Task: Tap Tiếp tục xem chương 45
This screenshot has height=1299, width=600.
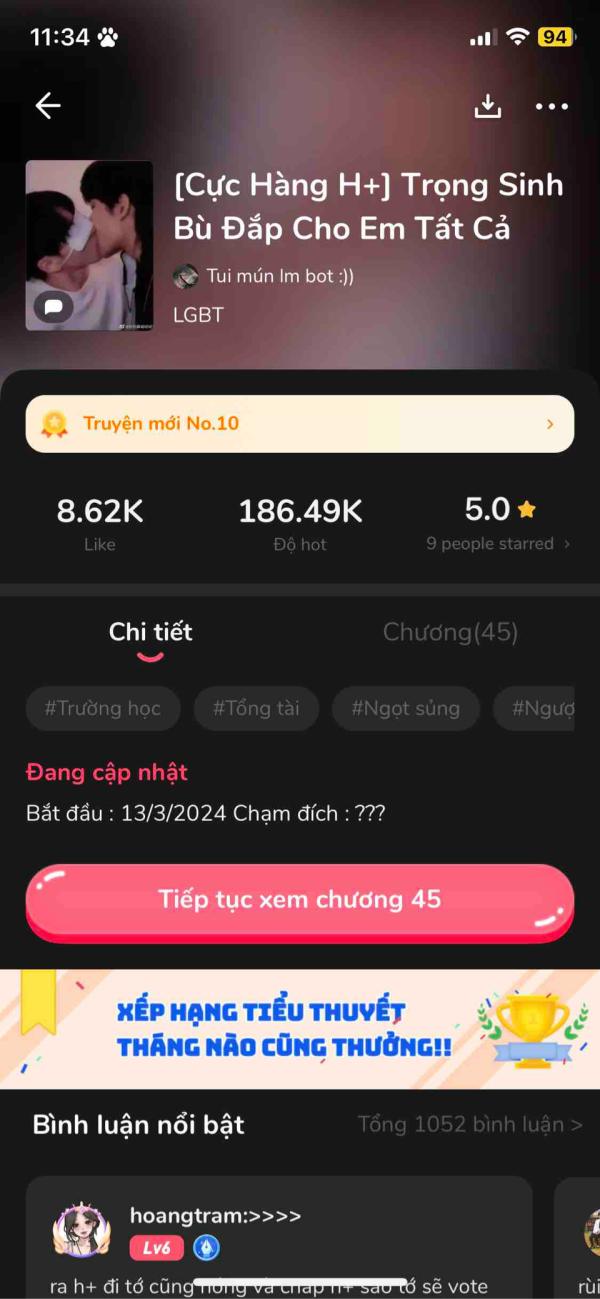Action: pos(300,900)
